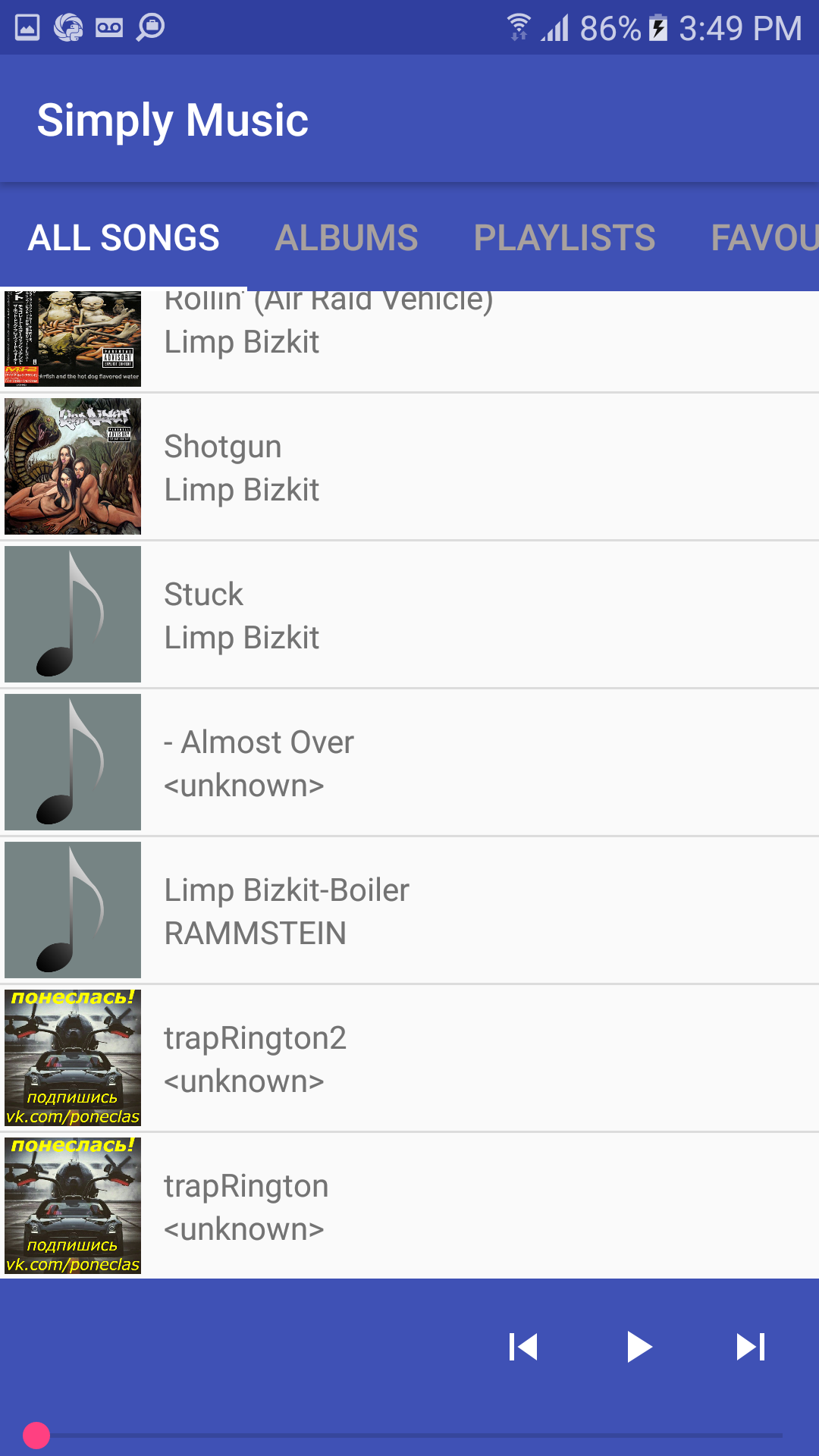Play the trapRington2 track
The width and height of the screenshot is (819, 1456).
[409, 1059]
